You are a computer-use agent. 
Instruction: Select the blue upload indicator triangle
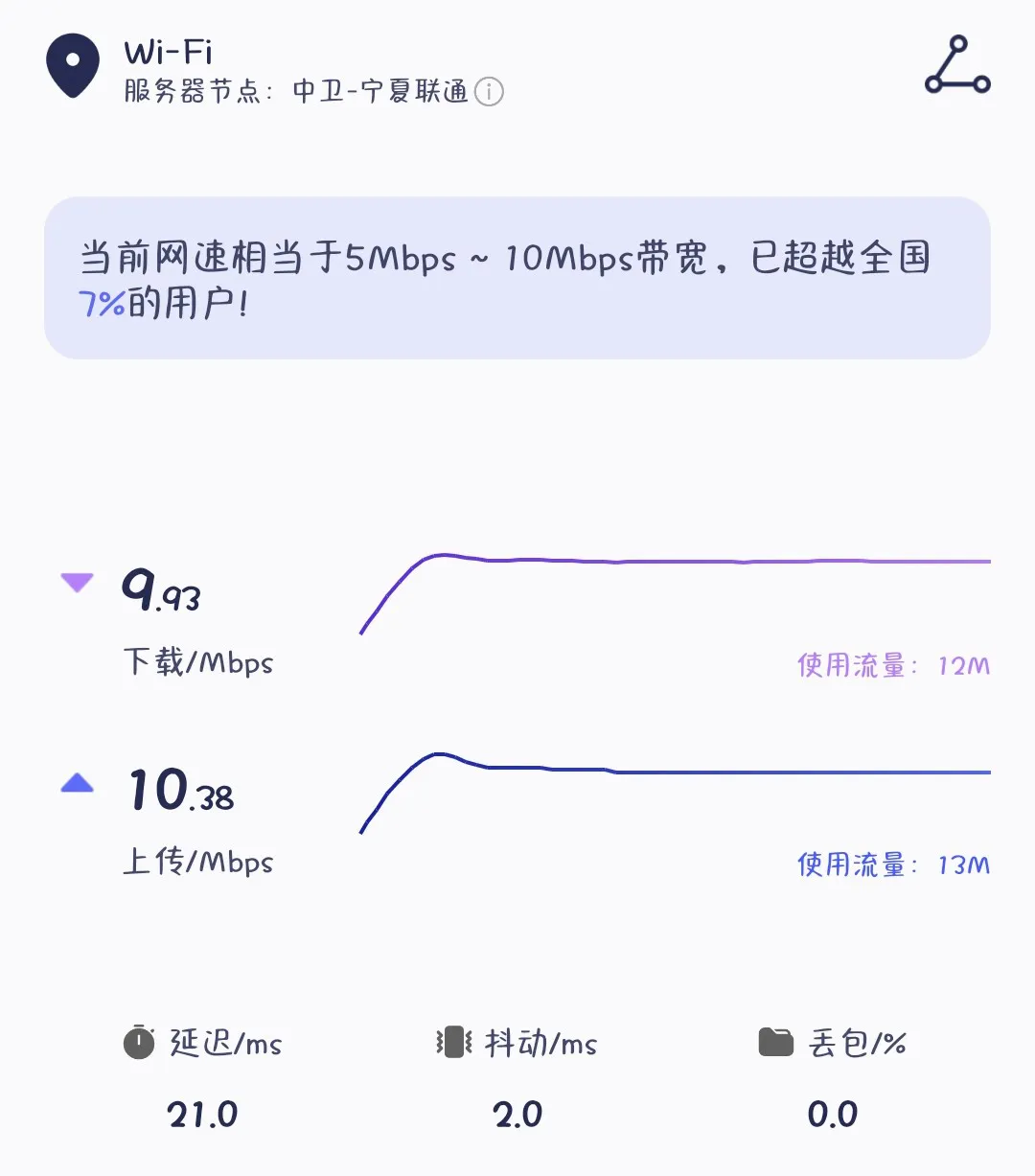click(77, 783)
